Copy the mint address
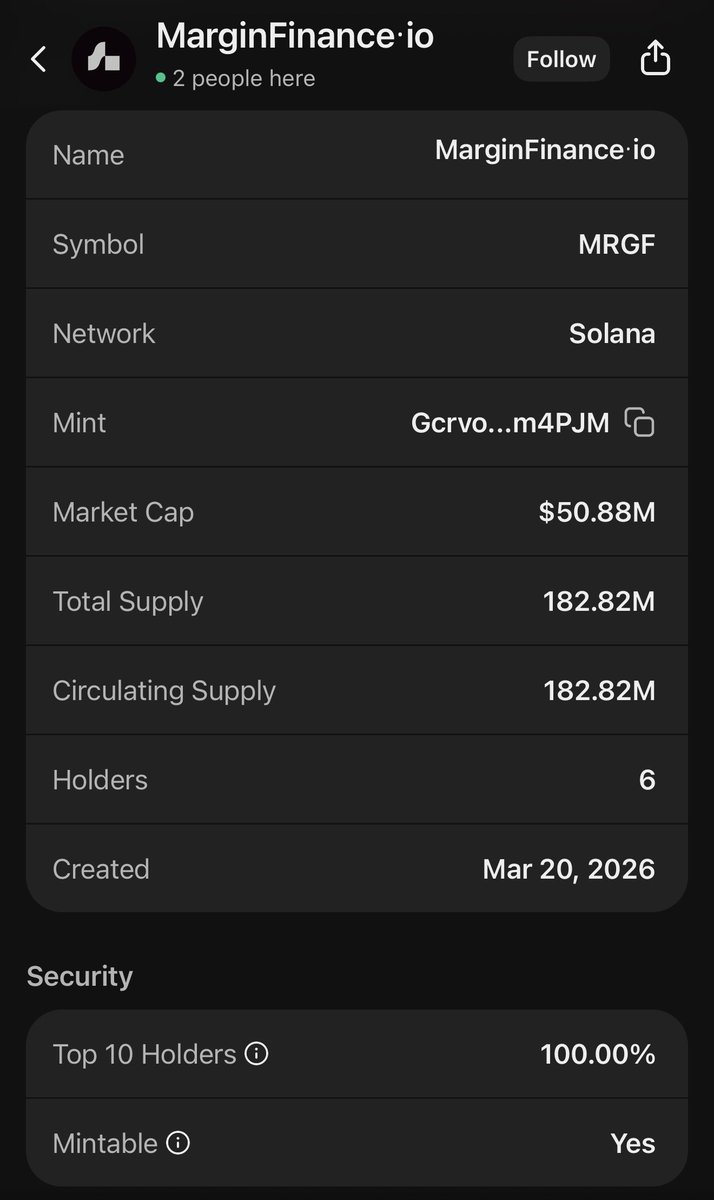The width and height of the screenshot is (714, 1200). pyautogui.click(x=640, y=423)
